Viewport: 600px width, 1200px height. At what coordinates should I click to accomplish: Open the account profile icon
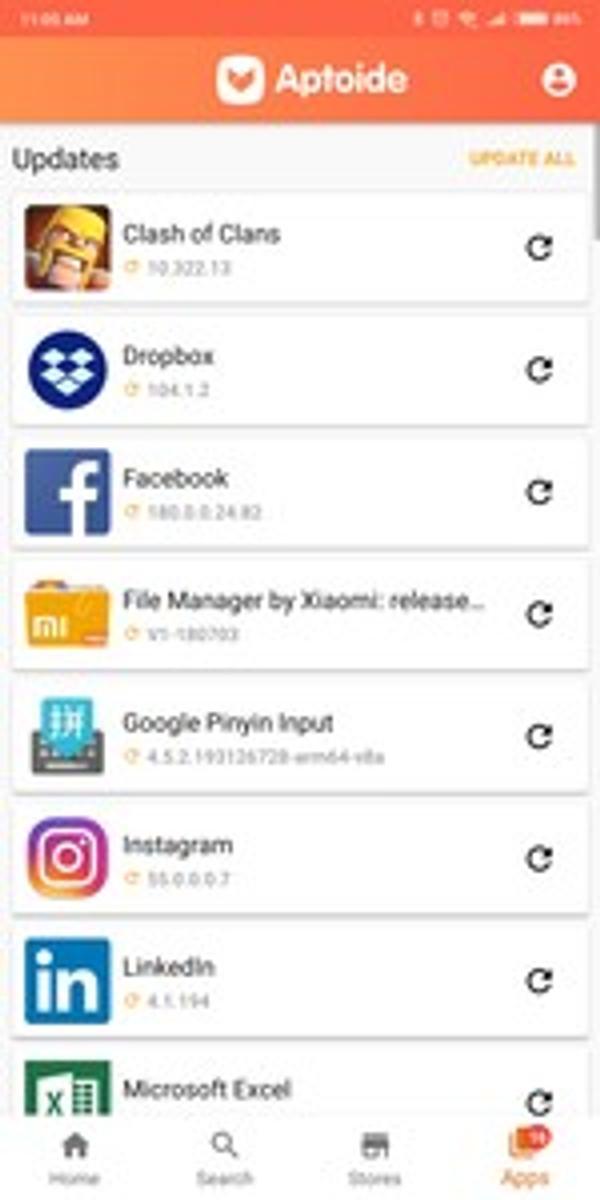558,80
